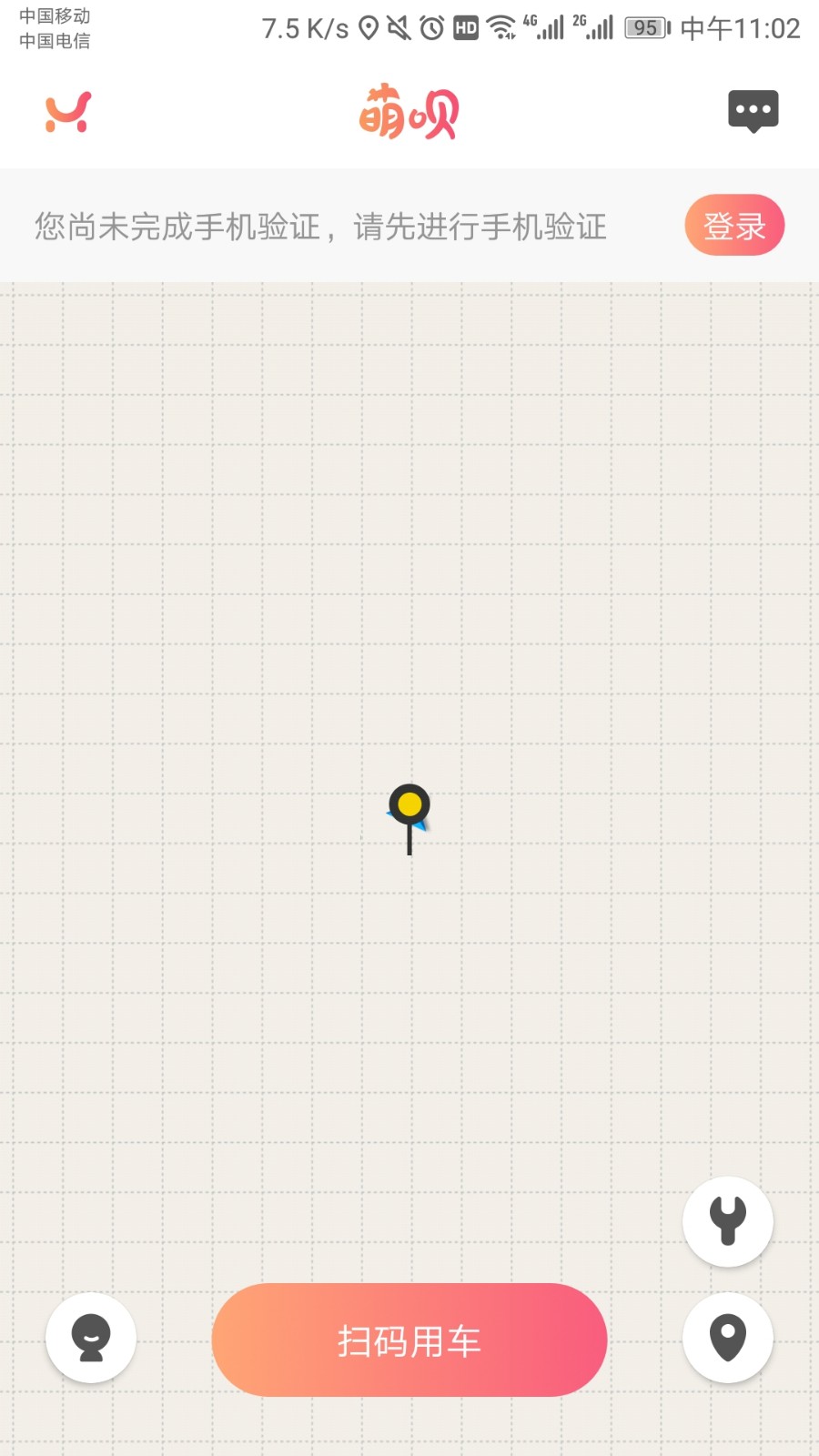The height and width of the screenshot is (1456, 819).
Task: Open the wrench repair report button
Action: (727, 1221)
